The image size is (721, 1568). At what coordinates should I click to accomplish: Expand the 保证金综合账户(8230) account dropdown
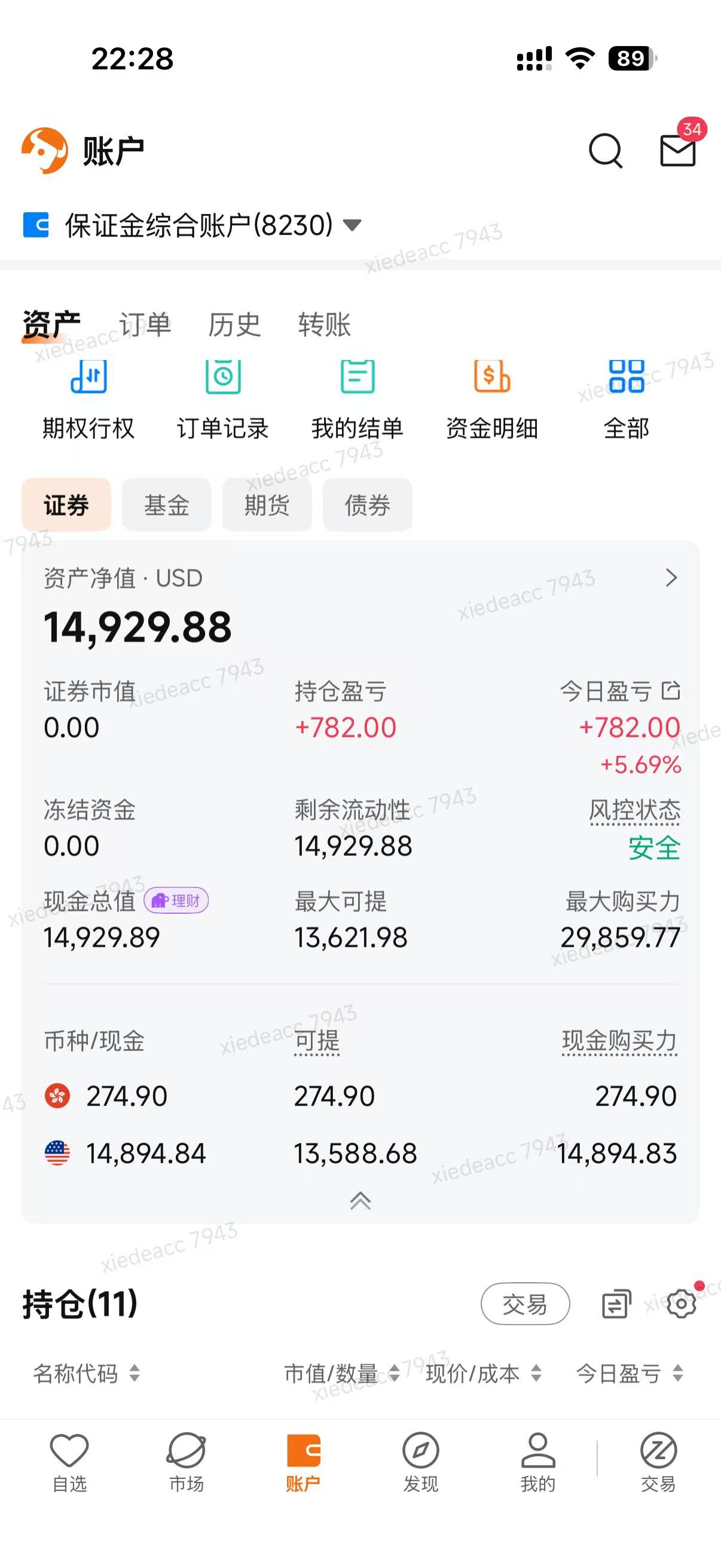click(x=193, y=225)
